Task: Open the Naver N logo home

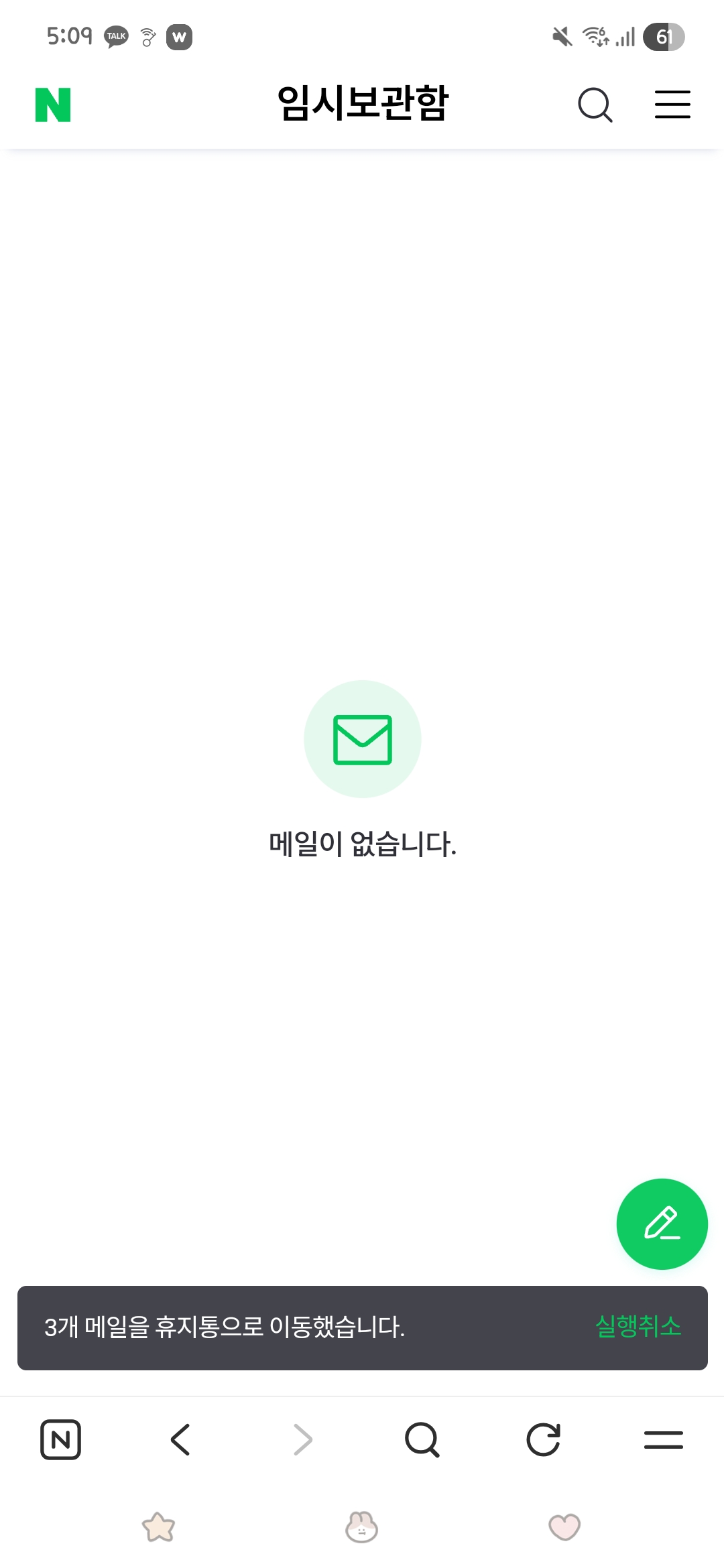Action: coord(53,105)
